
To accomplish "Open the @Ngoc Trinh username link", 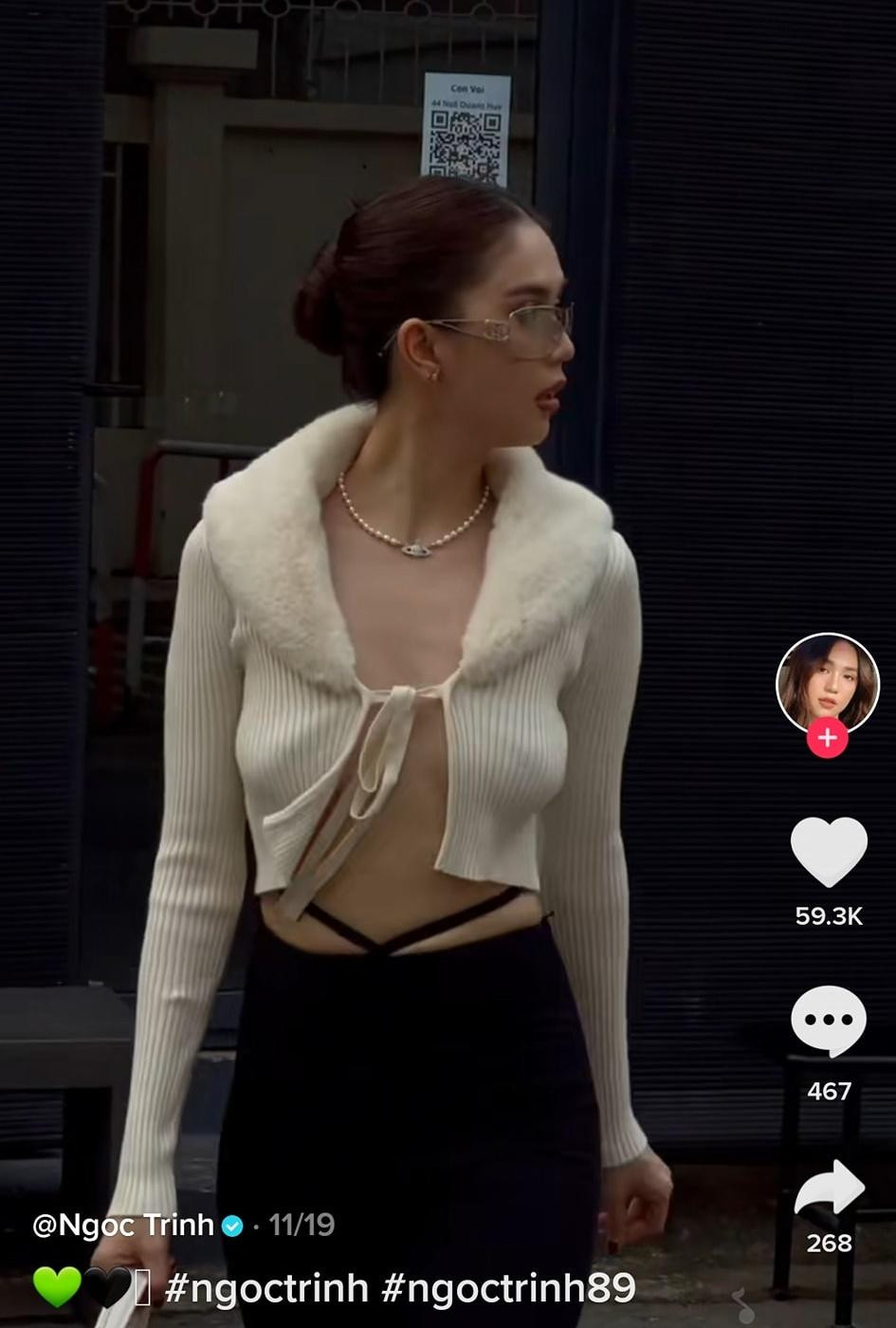I will click(123, 1225).
